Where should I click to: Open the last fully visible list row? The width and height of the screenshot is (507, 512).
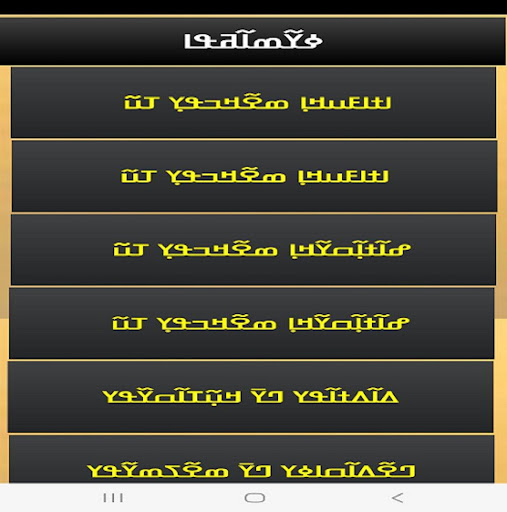(251, 397)
